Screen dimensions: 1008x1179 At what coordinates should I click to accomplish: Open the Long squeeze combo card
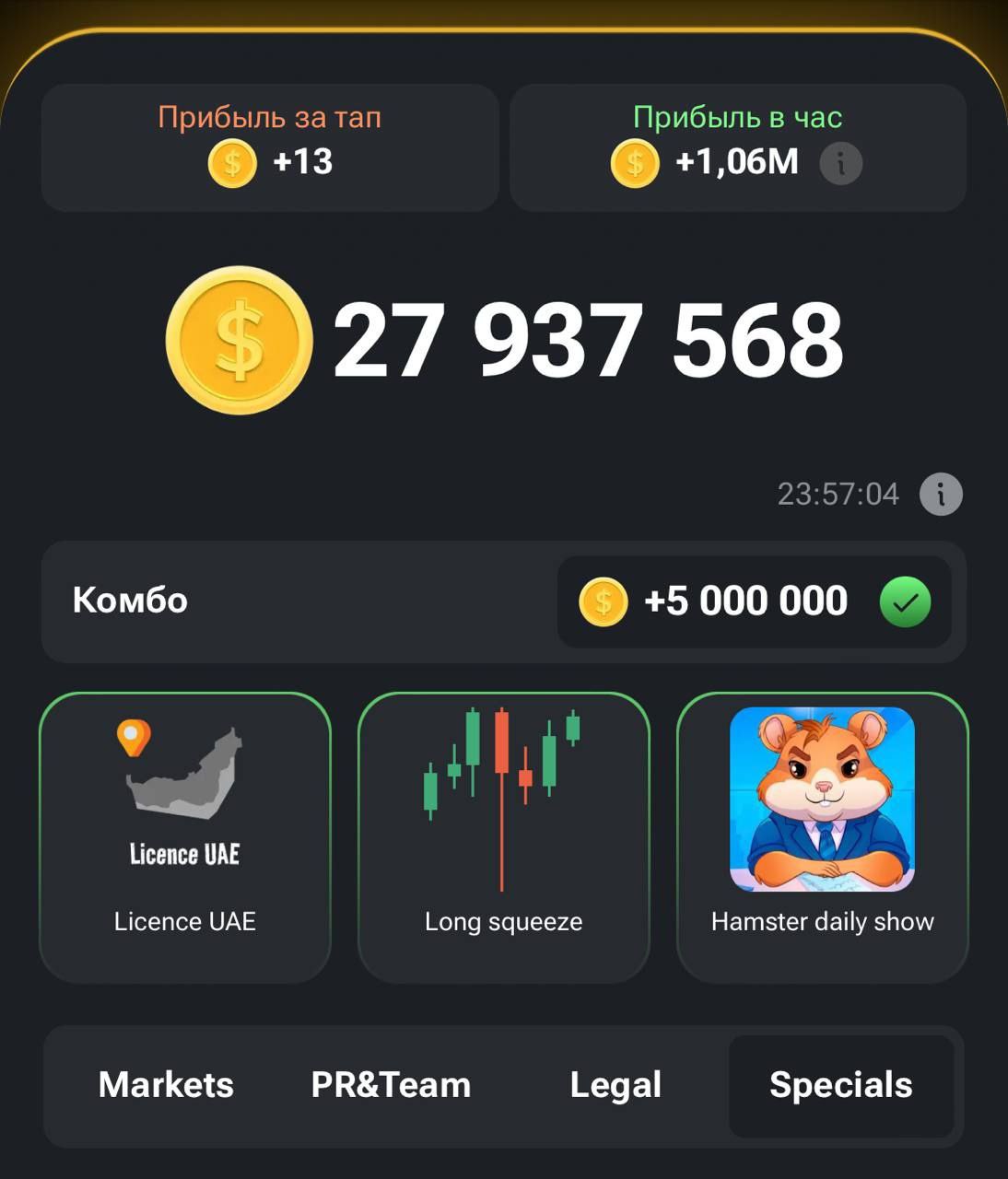504,836
